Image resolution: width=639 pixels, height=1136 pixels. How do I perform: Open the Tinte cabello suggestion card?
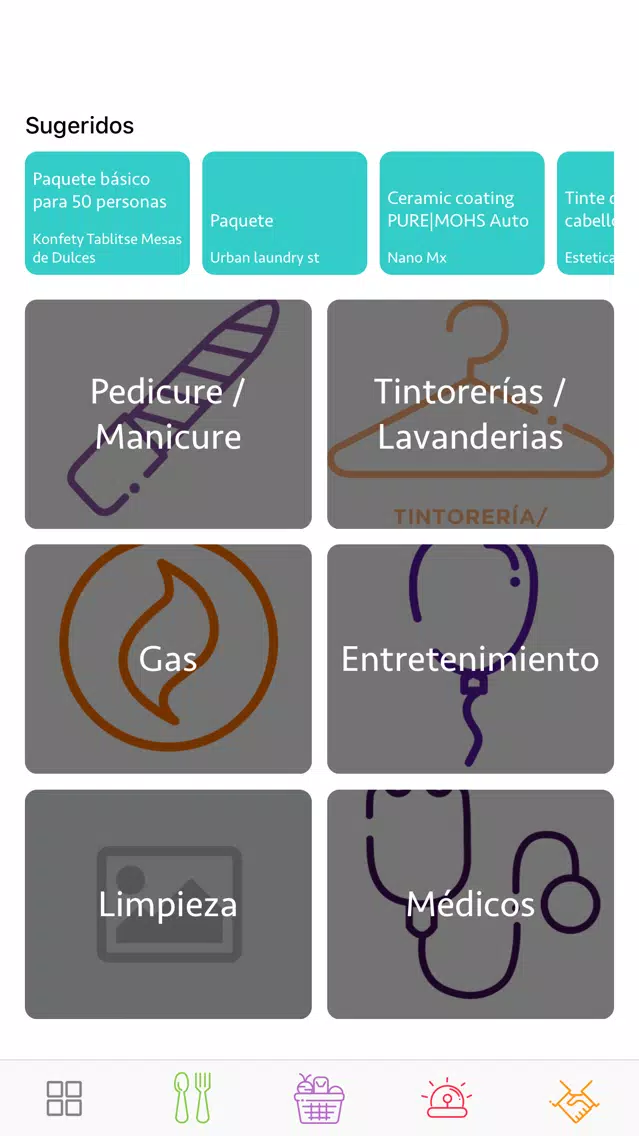(x=585, y=213)
